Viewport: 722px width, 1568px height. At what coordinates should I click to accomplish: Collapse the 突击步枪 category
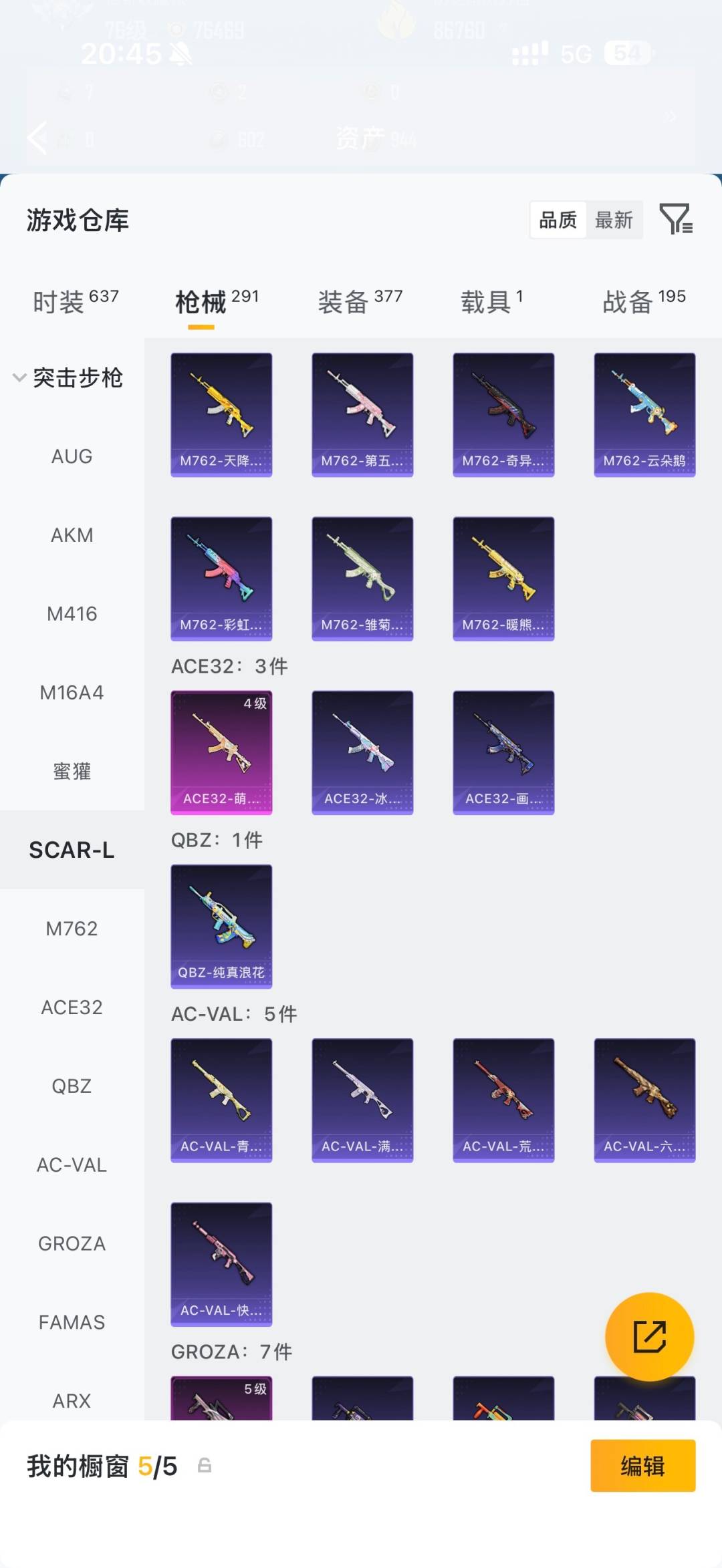pos(68,377)
